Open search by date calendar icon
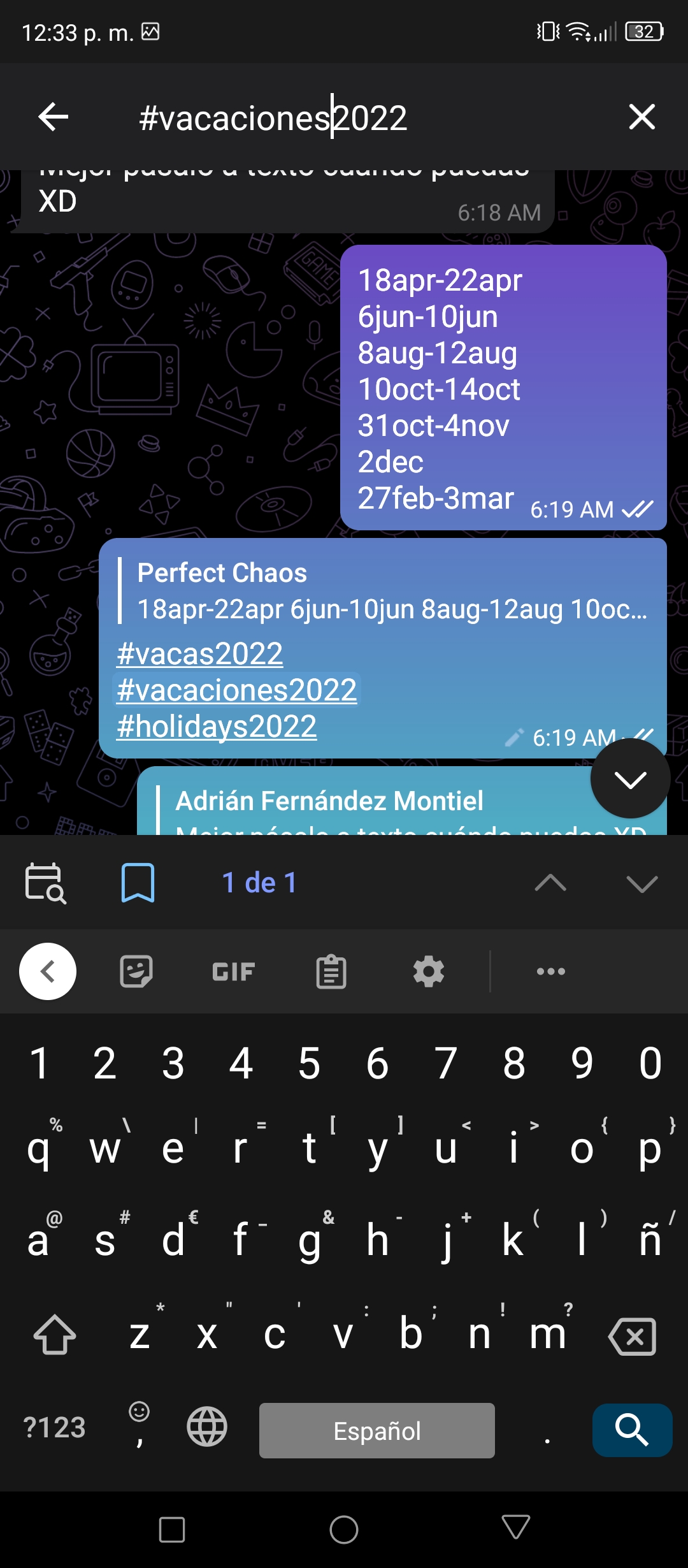The width and height of the screenshot is (688, 1568). click(x=45, y=883)
